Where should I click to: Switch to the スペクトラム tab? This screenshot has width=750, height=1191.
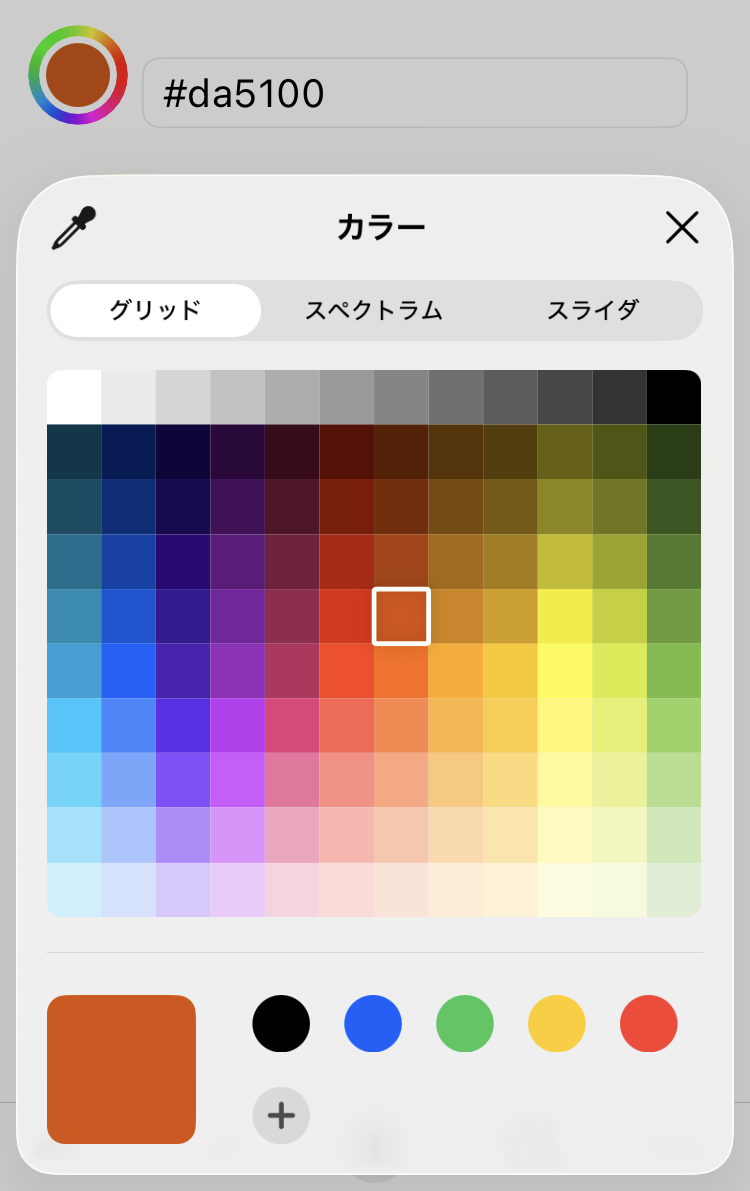tap(374, 310)
